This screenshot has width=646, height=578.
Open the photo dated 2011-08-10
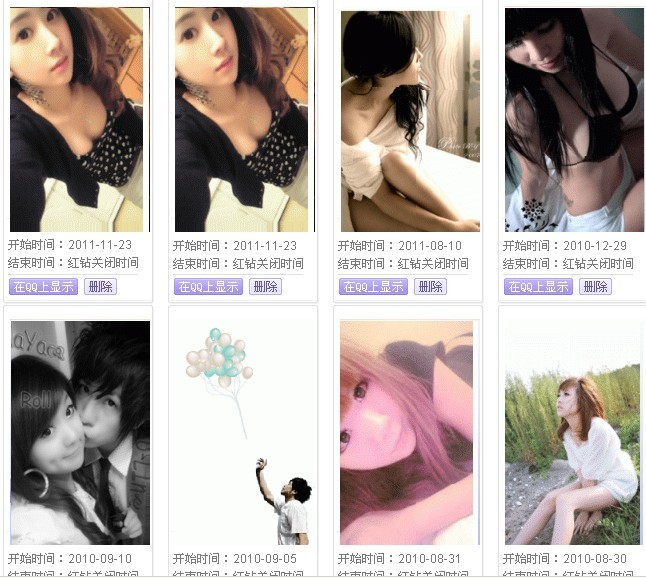point(409,121)
